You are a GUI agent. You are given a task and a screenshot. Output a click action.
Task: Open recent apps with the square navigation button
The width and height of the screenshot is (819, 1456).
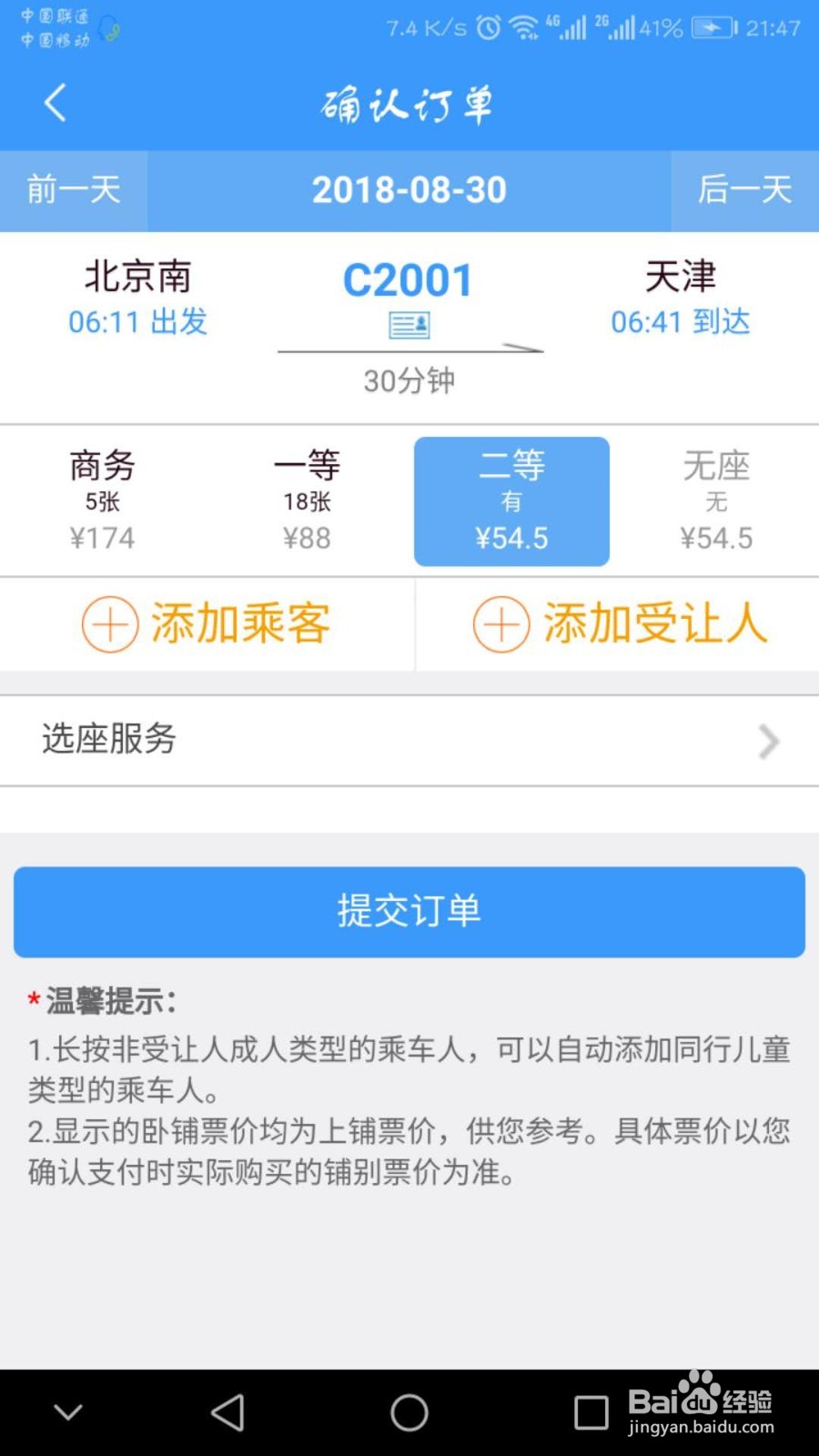tap(590, 1412)
